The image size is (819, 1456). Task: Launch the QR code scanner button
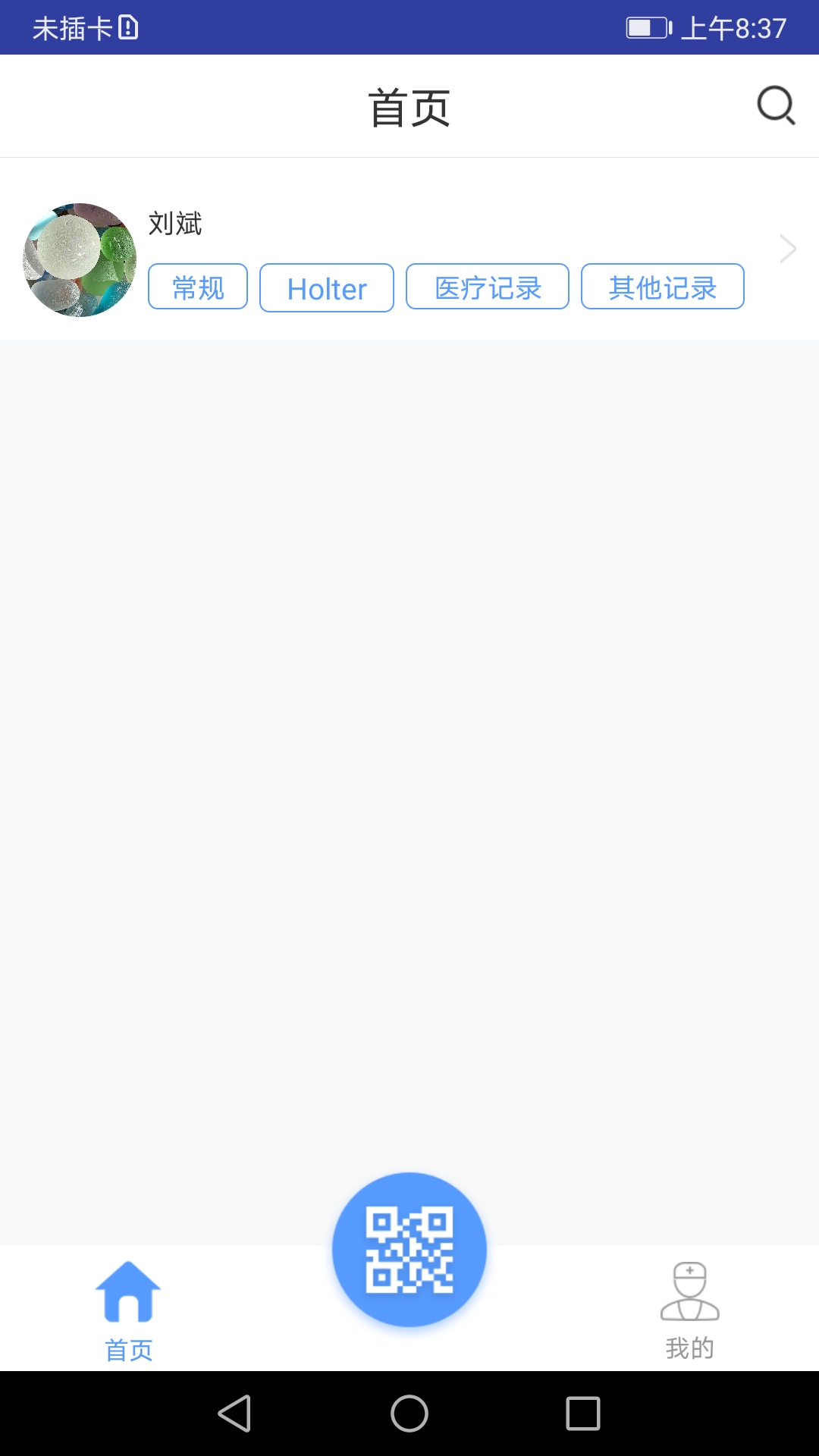pyautogui.click(x=409, y=1249)
